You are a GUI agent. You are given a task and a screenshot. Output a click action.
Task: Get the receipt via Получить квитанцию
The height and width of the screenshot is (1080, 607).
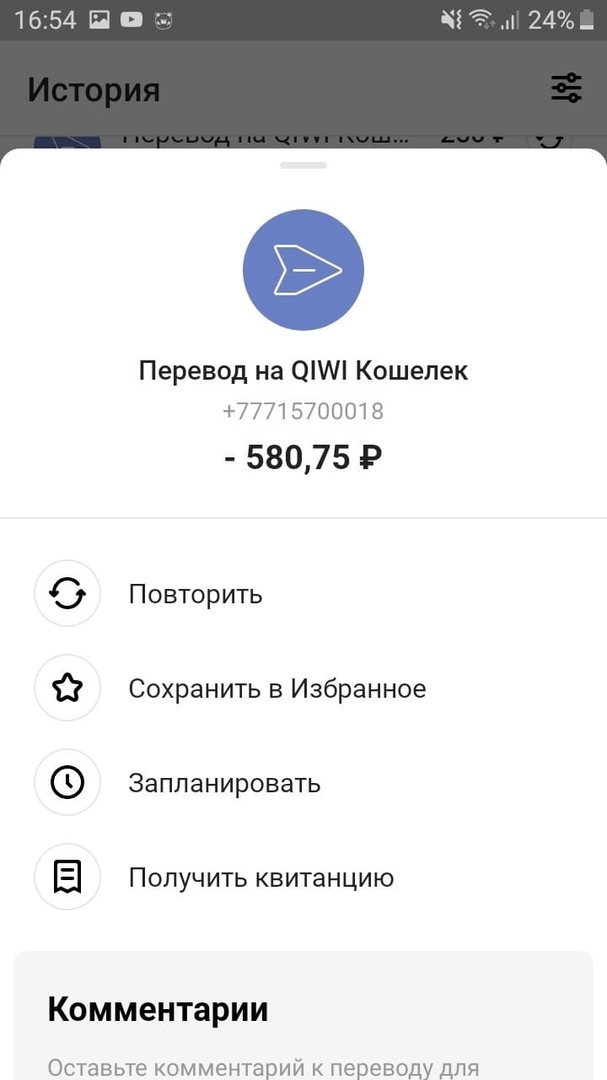[260, 878]
